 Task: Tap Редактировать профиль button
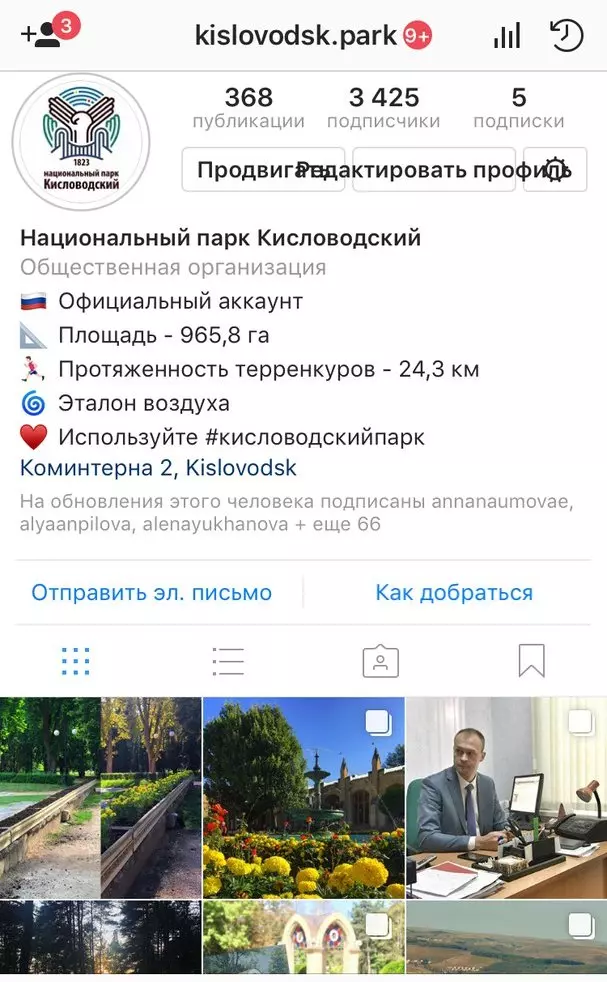point(434,169)
